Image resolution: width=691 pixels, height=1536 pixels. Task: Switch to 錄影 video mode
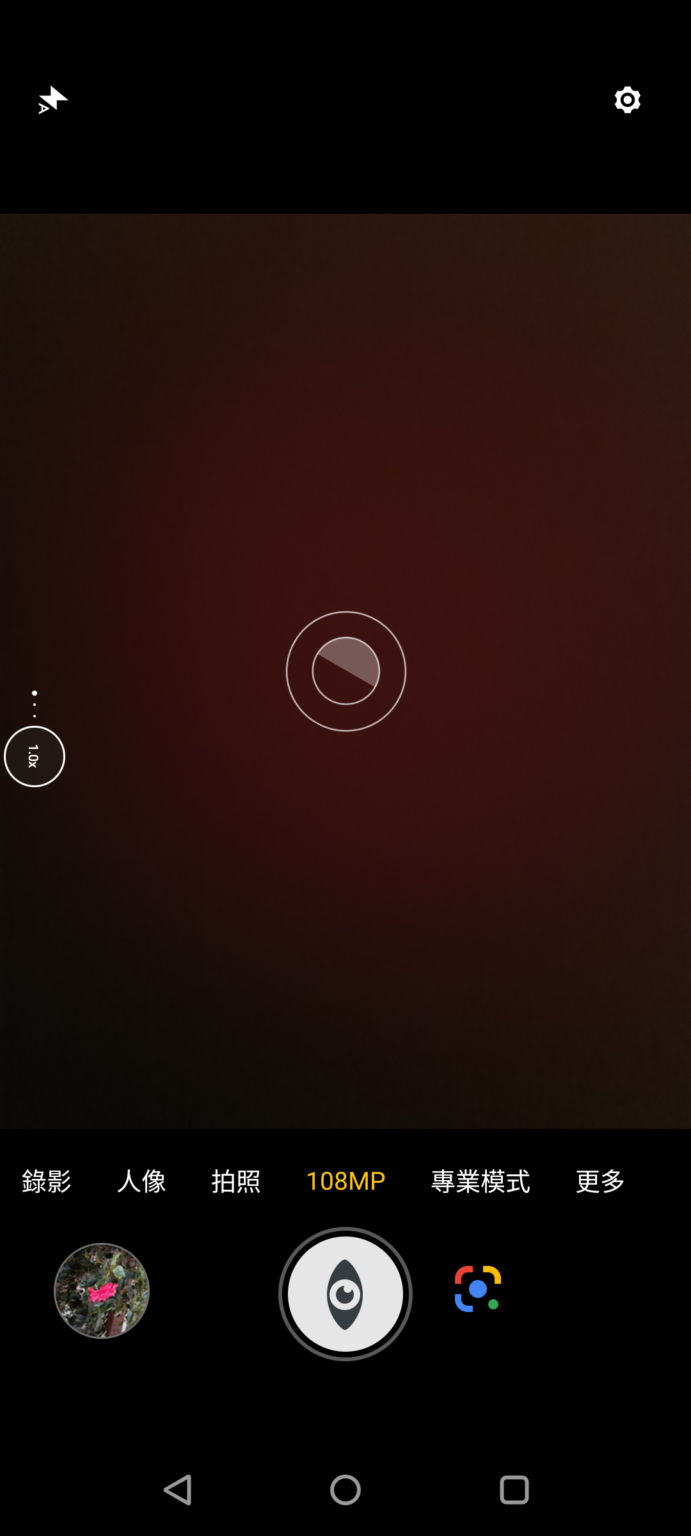tap(47, 1181)
